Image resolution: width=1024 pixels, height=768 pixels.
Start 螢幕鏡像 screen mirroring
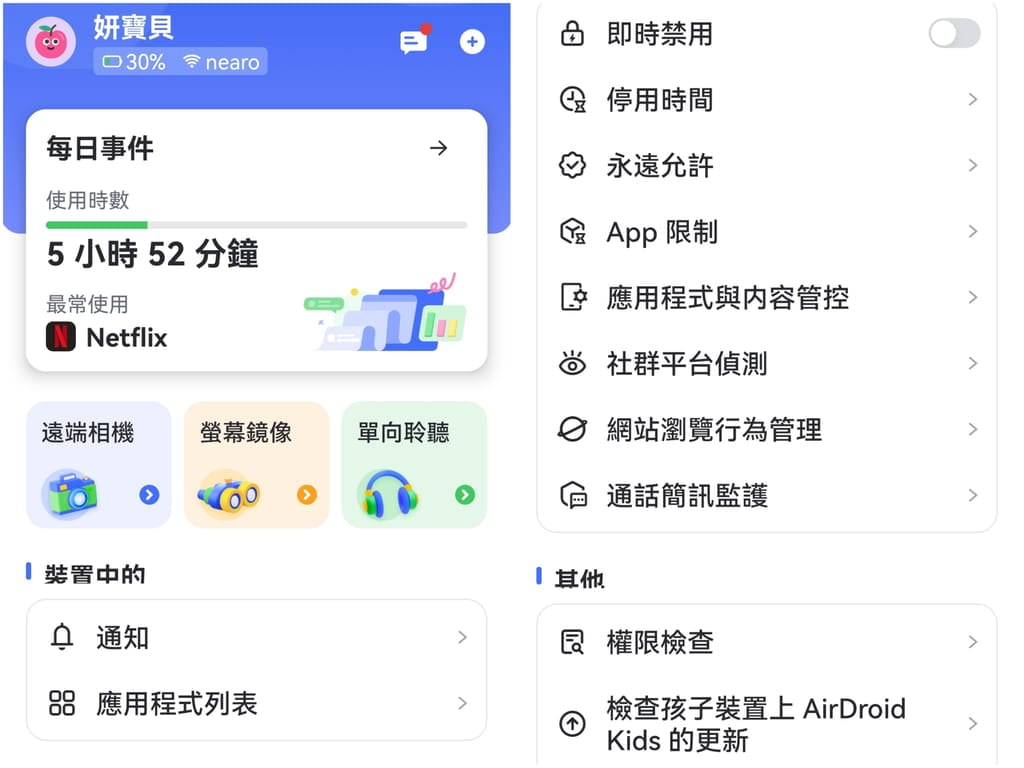click(257, 464)
